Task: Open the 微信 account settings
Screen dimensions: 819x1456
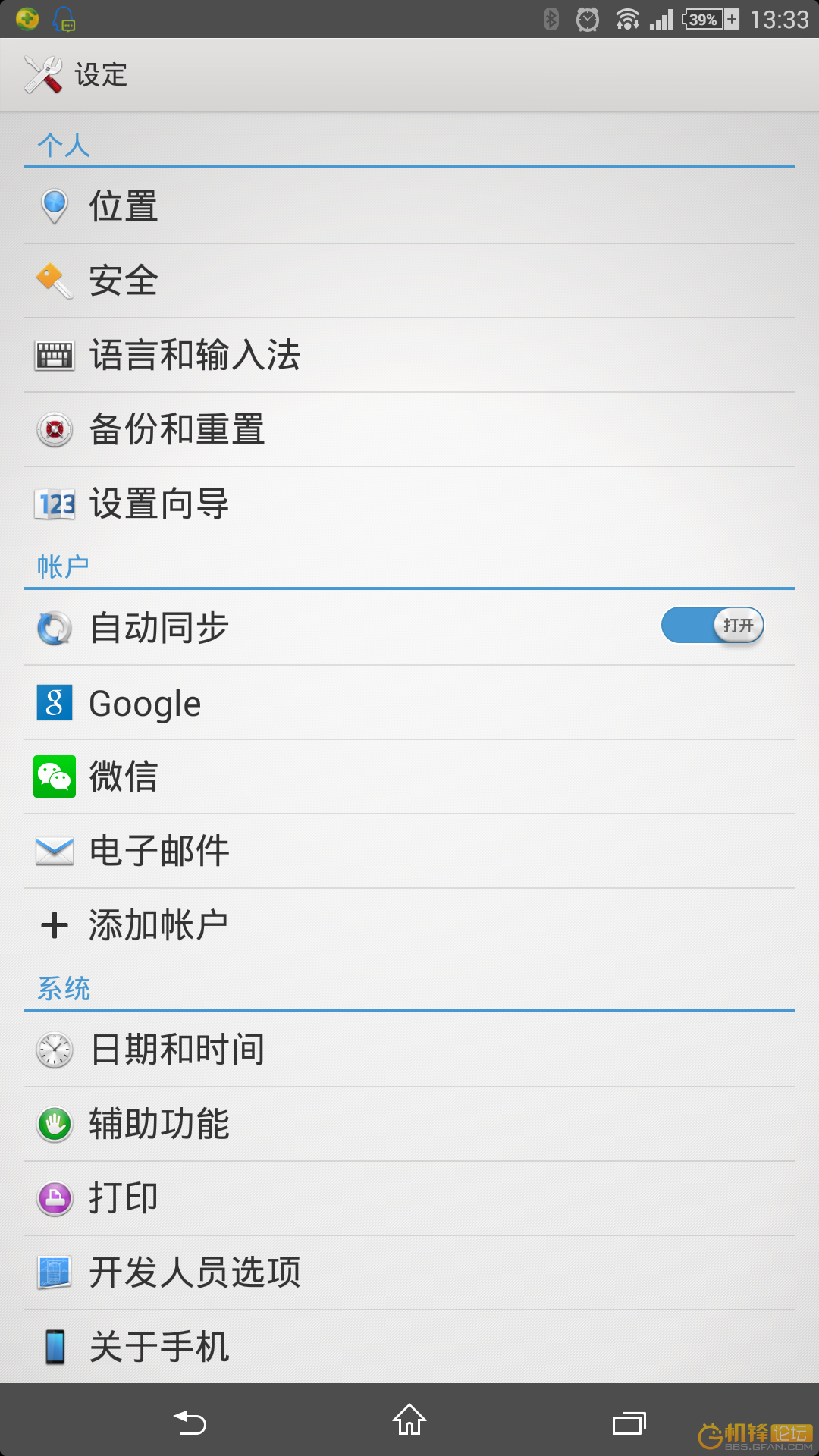Action: pos(409,777)
